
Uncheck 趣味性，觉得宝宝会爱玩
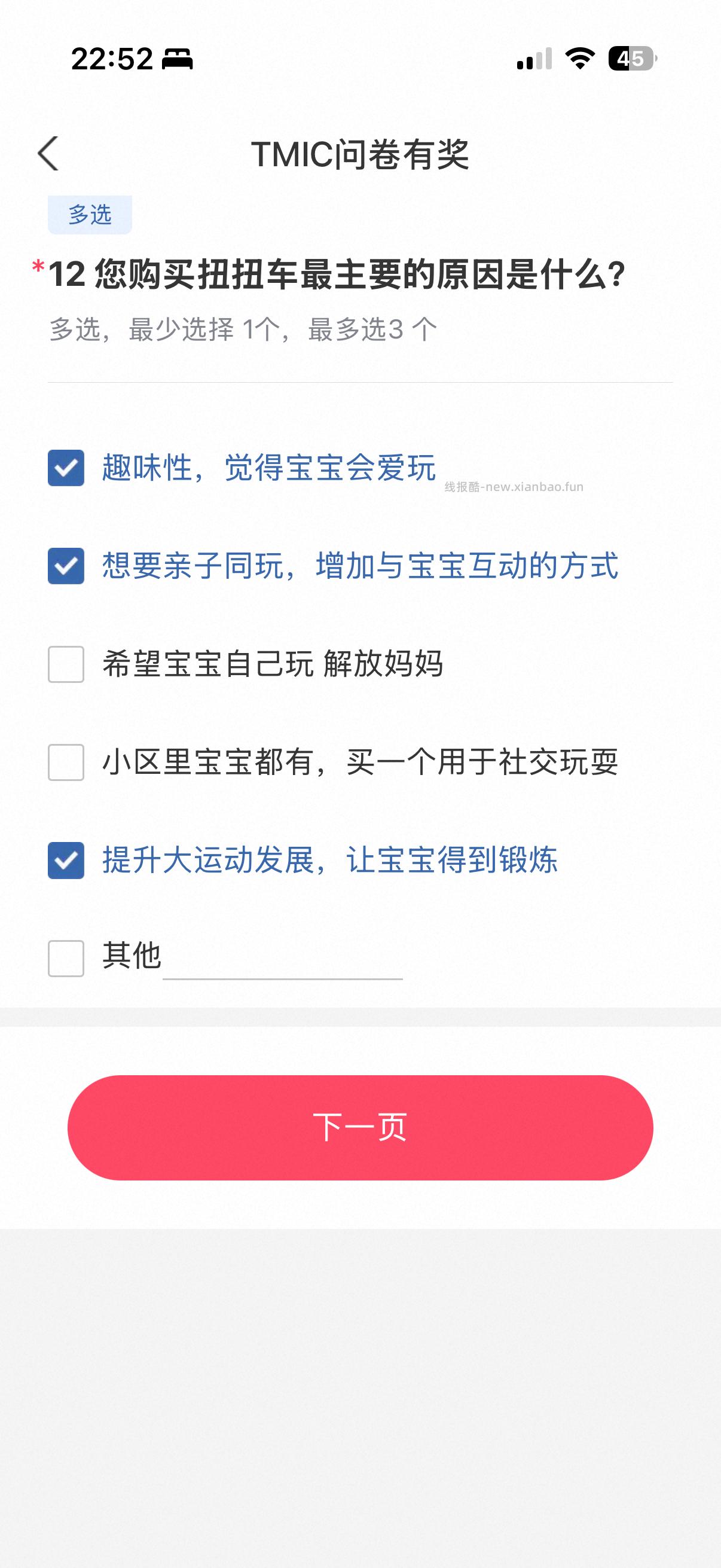(65, 468)
